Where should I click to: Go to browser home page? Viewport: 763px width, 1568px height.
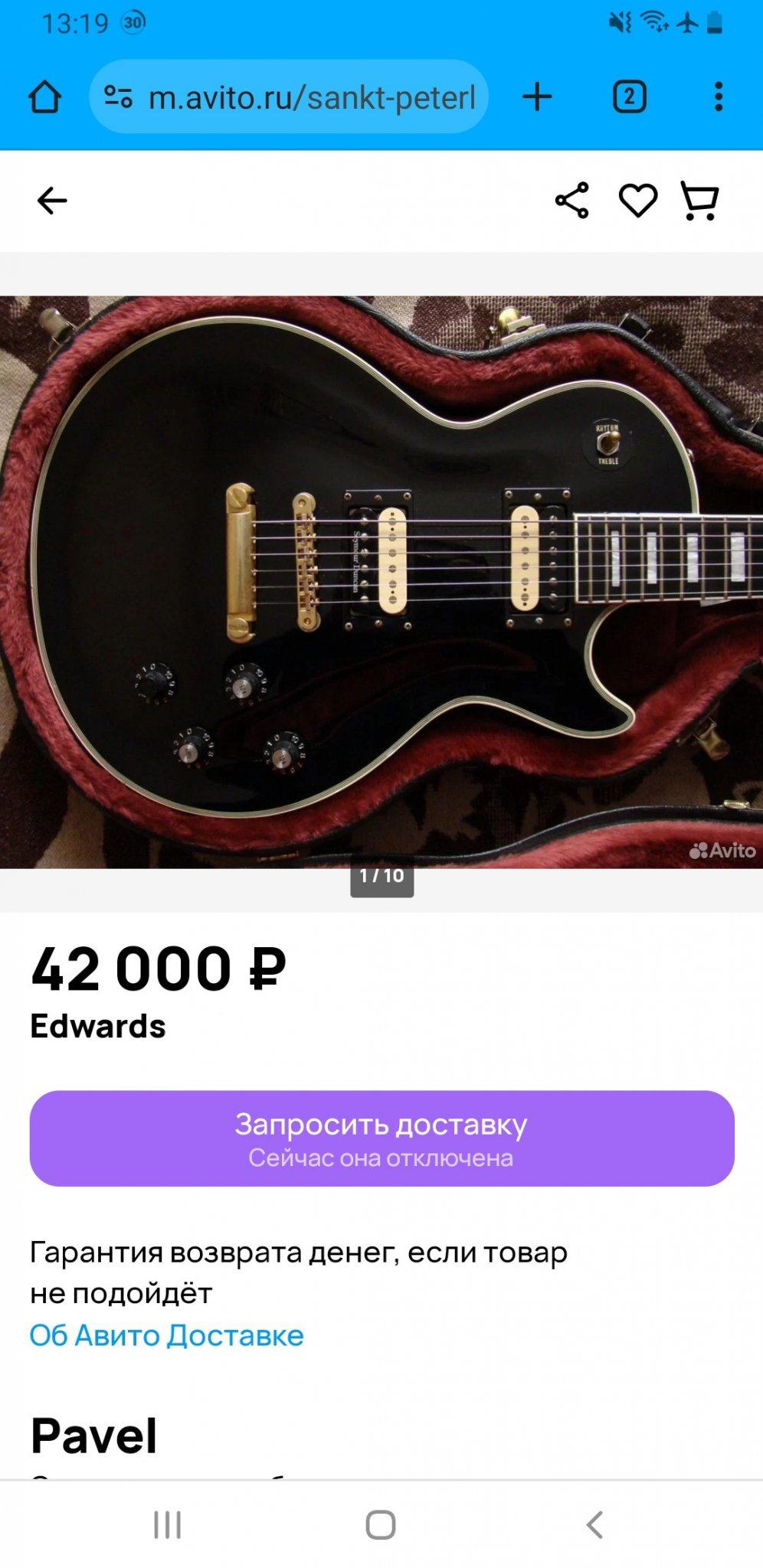(44, 97)
